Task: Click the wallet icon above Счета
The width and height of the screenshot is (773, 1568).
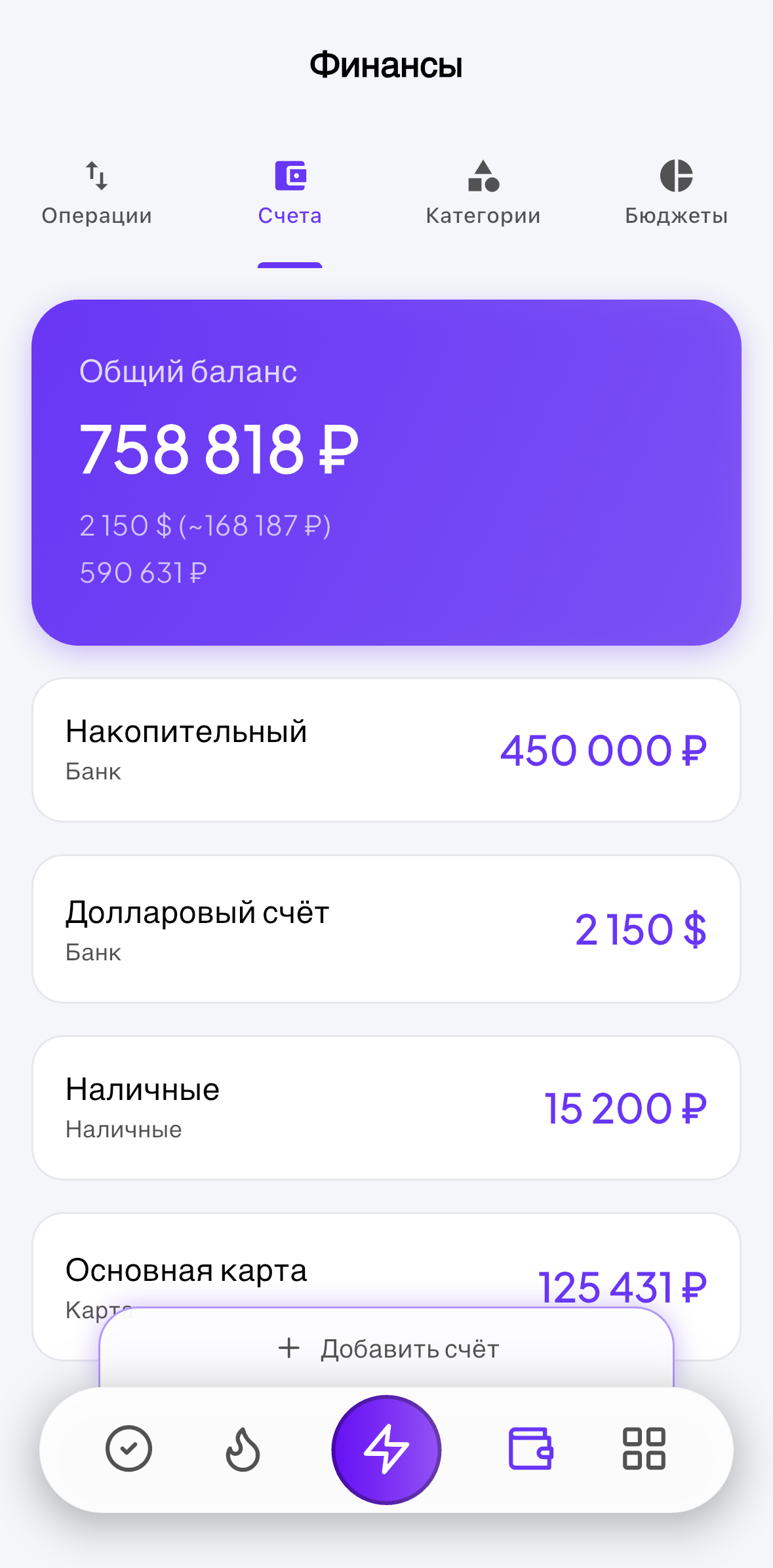Action: point(289,176)
